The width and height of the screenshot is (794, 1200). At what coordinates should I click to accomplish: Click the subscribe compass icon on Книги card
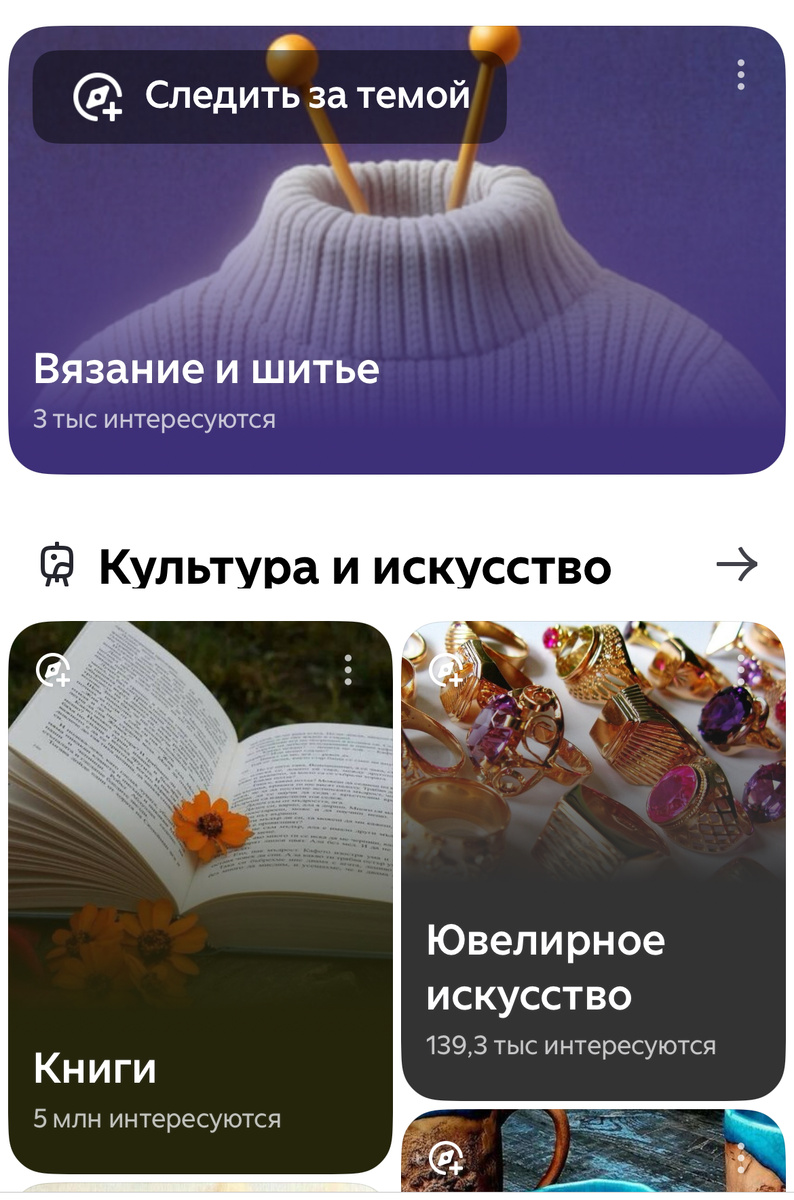(52, 668)
